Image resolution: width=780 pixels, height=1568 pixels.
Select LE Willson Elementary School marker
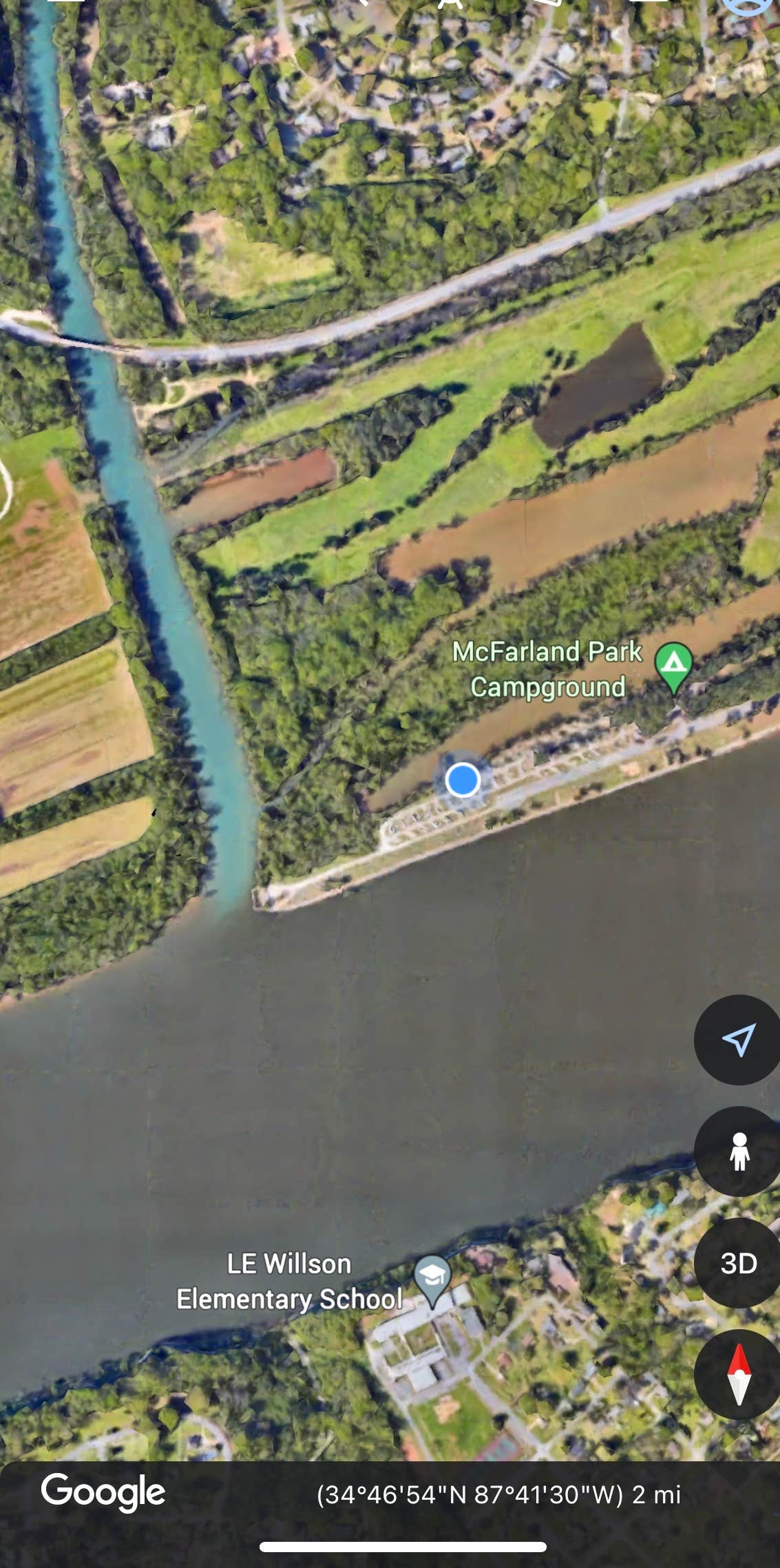click(432, 1279)
